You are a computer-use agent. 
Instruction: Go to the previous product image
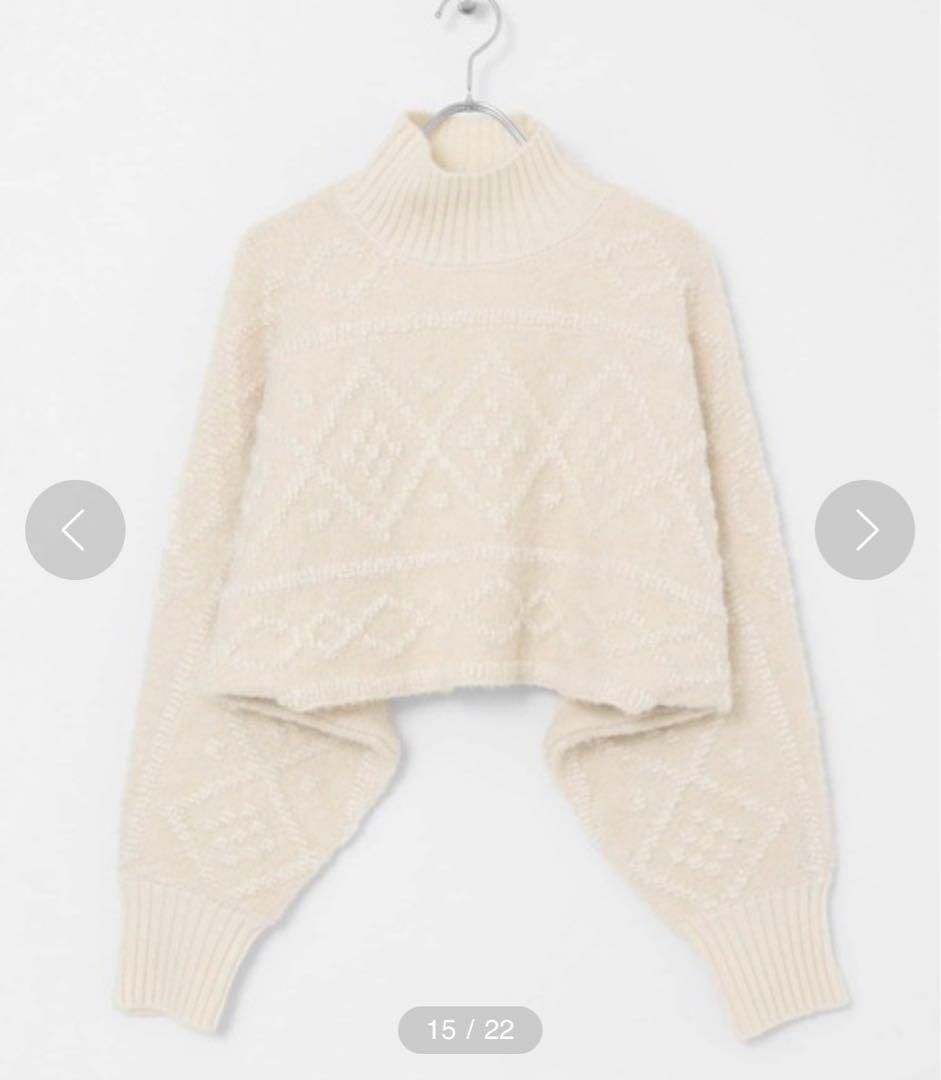75,530
